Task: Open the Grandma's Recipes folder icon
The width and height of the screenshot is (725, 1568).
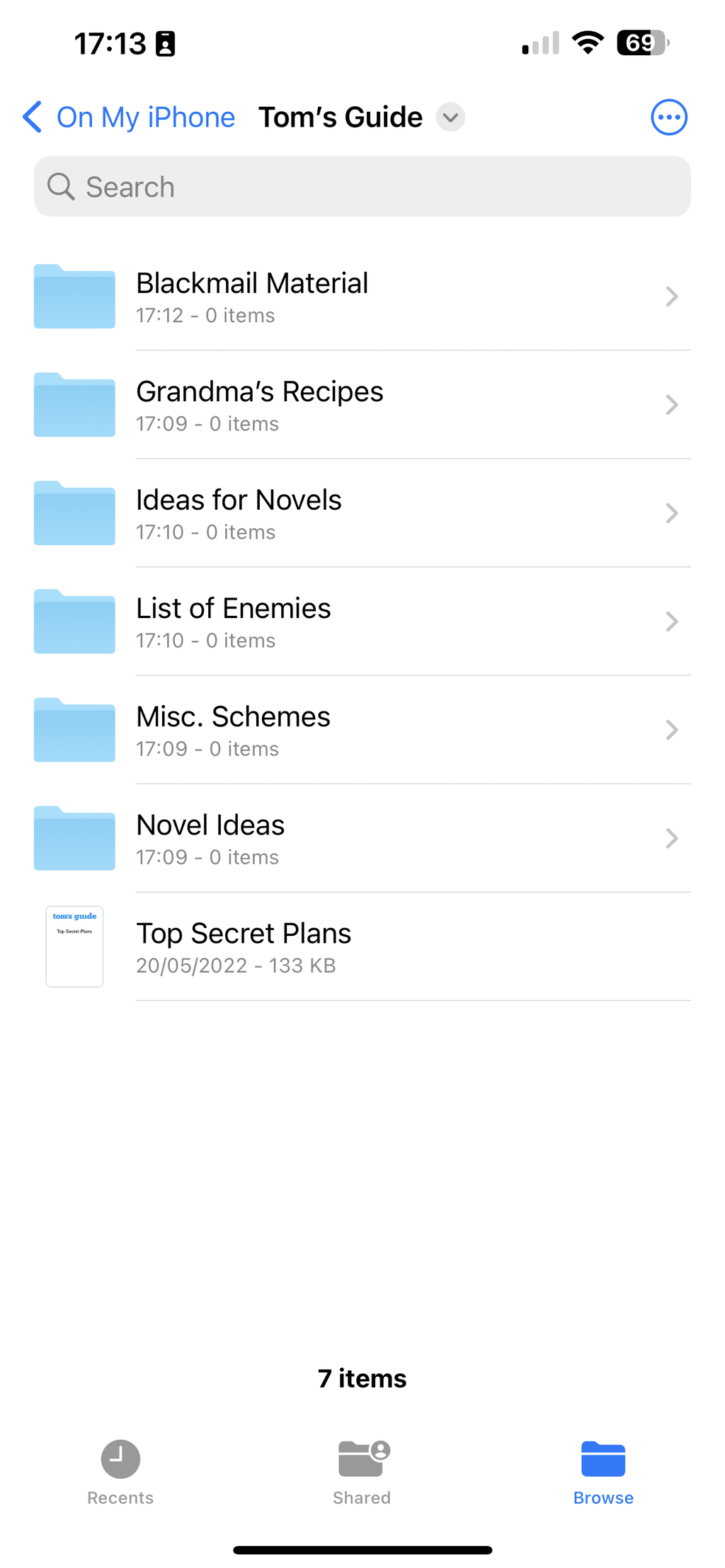Action: 74,405
